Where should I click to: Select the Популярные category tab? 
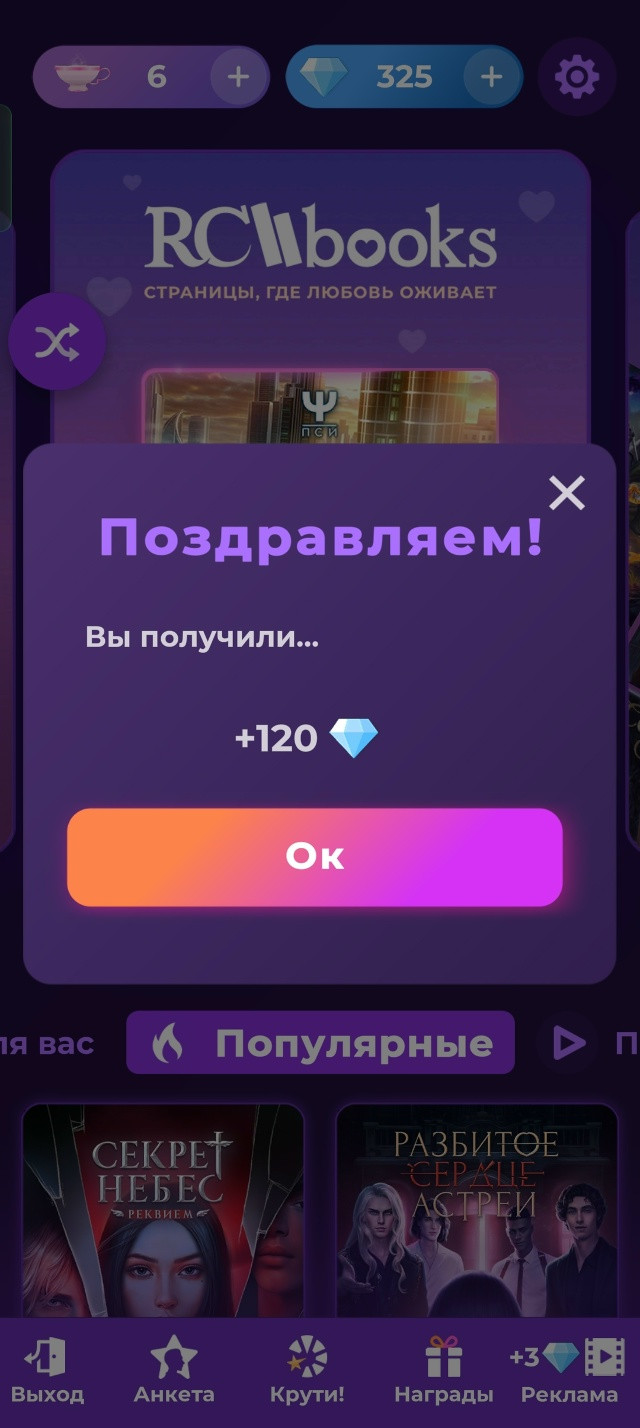point(320,1044)
